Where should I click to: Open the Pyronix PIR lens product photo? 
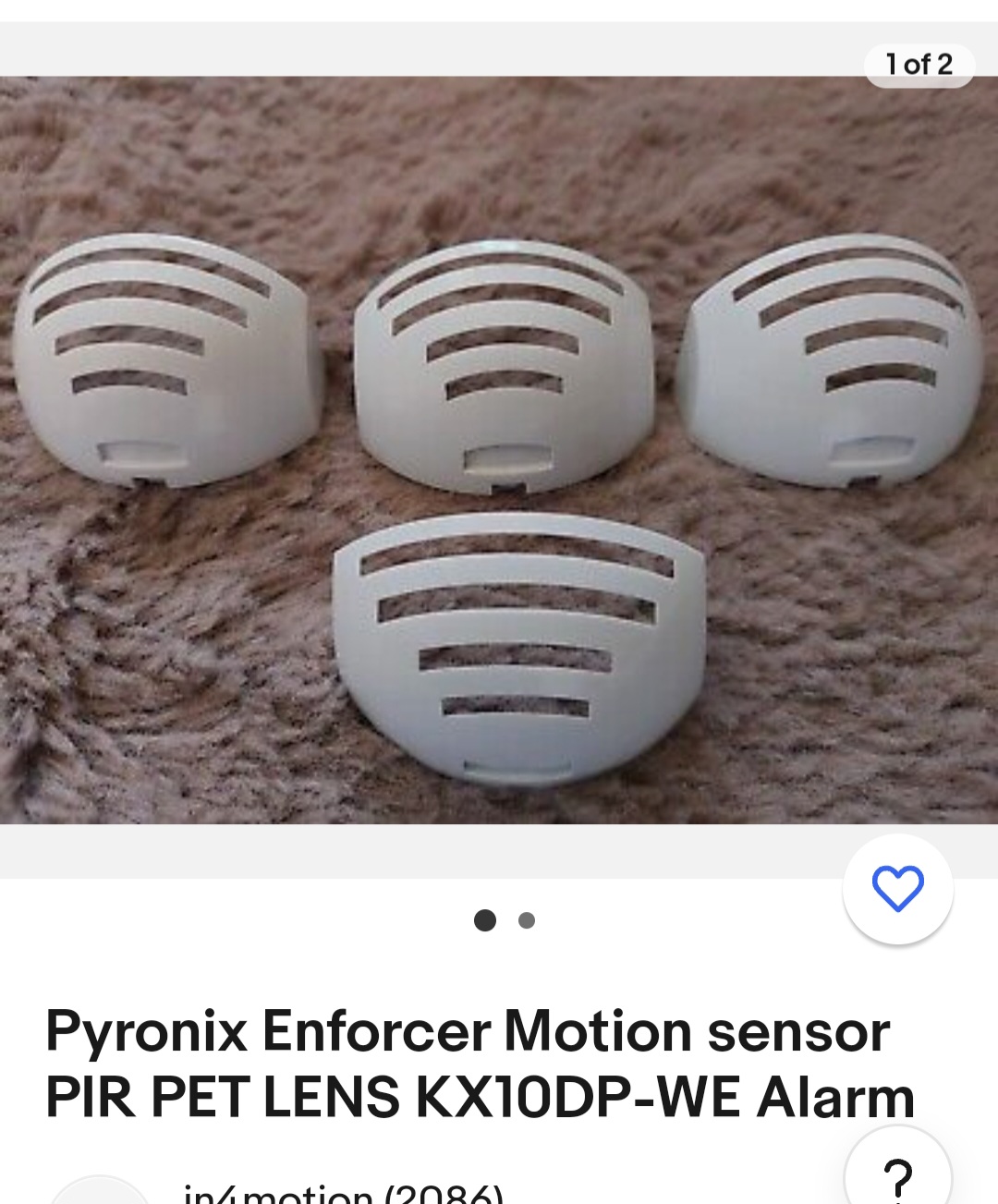pyautogui.click(x=499, y=450)
